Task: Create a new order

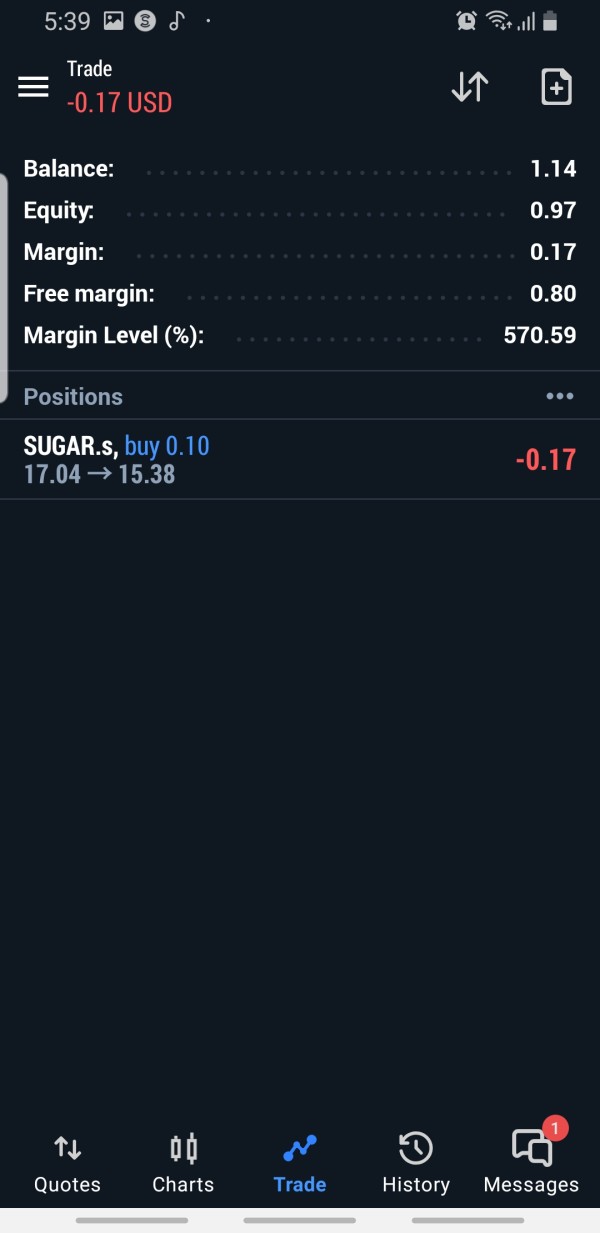Action: (556, 87)
